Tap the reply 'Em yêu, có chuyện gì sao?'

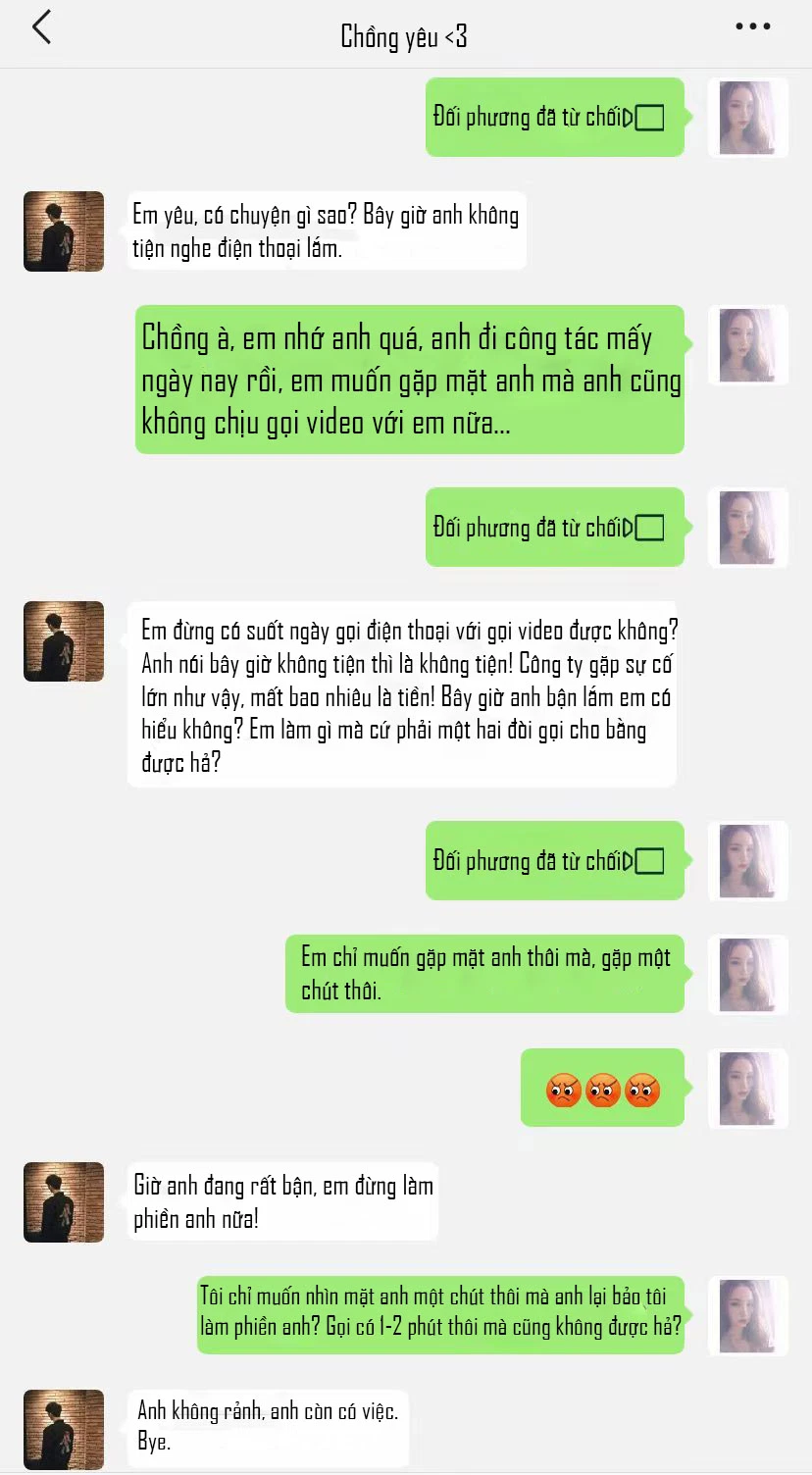click(x=326, y=230)
